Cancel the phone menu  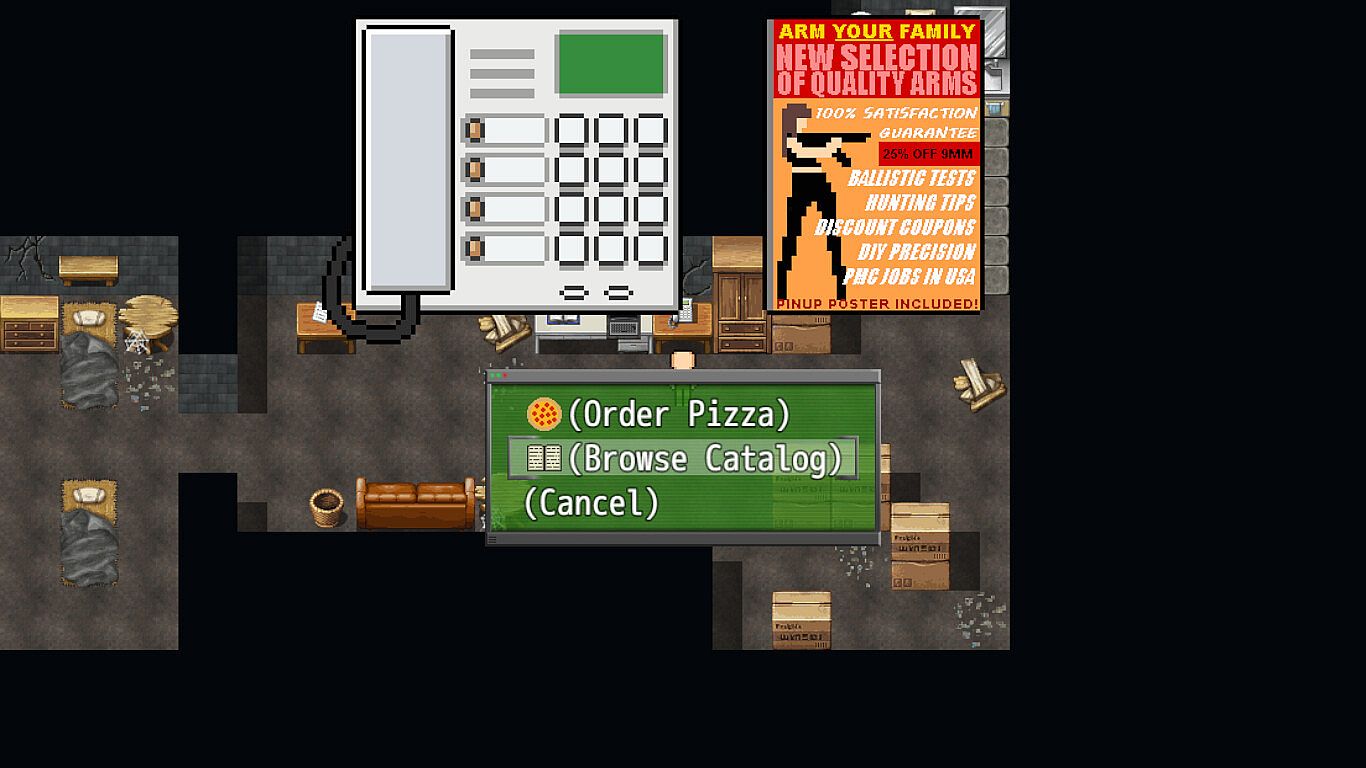pyautogui.click(x=591, y=503)
